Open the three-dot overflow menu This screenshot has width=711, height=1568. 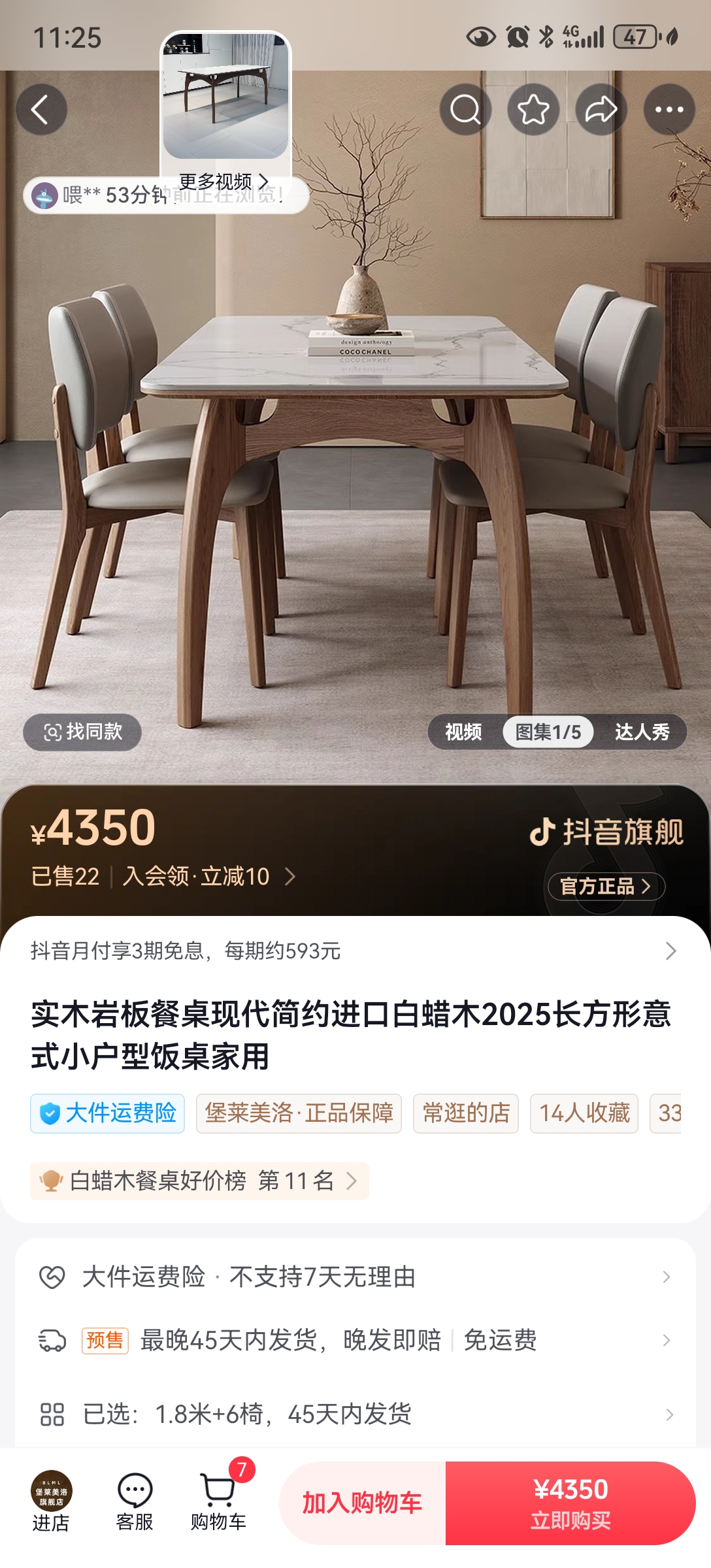(x=669, y=110)
